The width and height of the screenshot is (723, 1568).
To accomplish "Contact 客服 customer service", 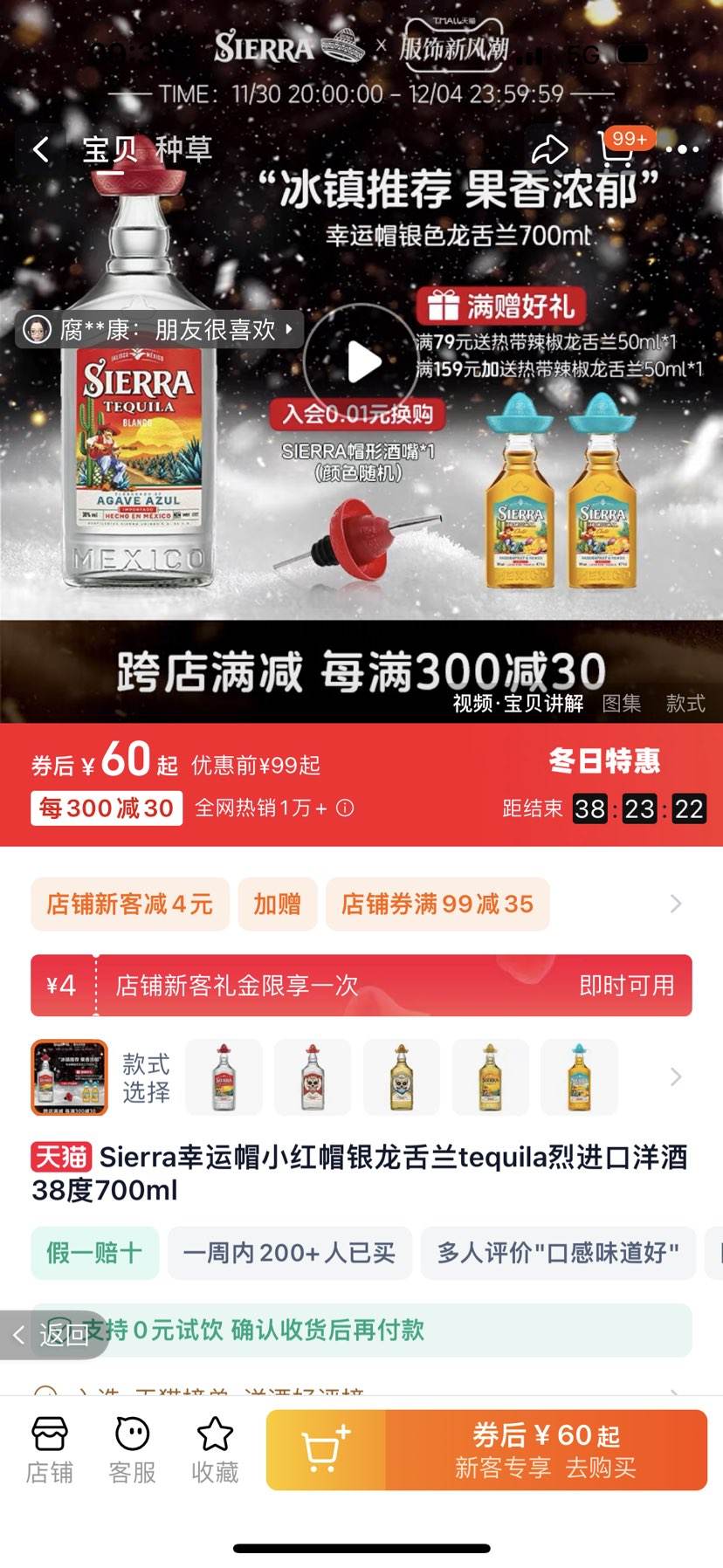I will (131, 1445).
